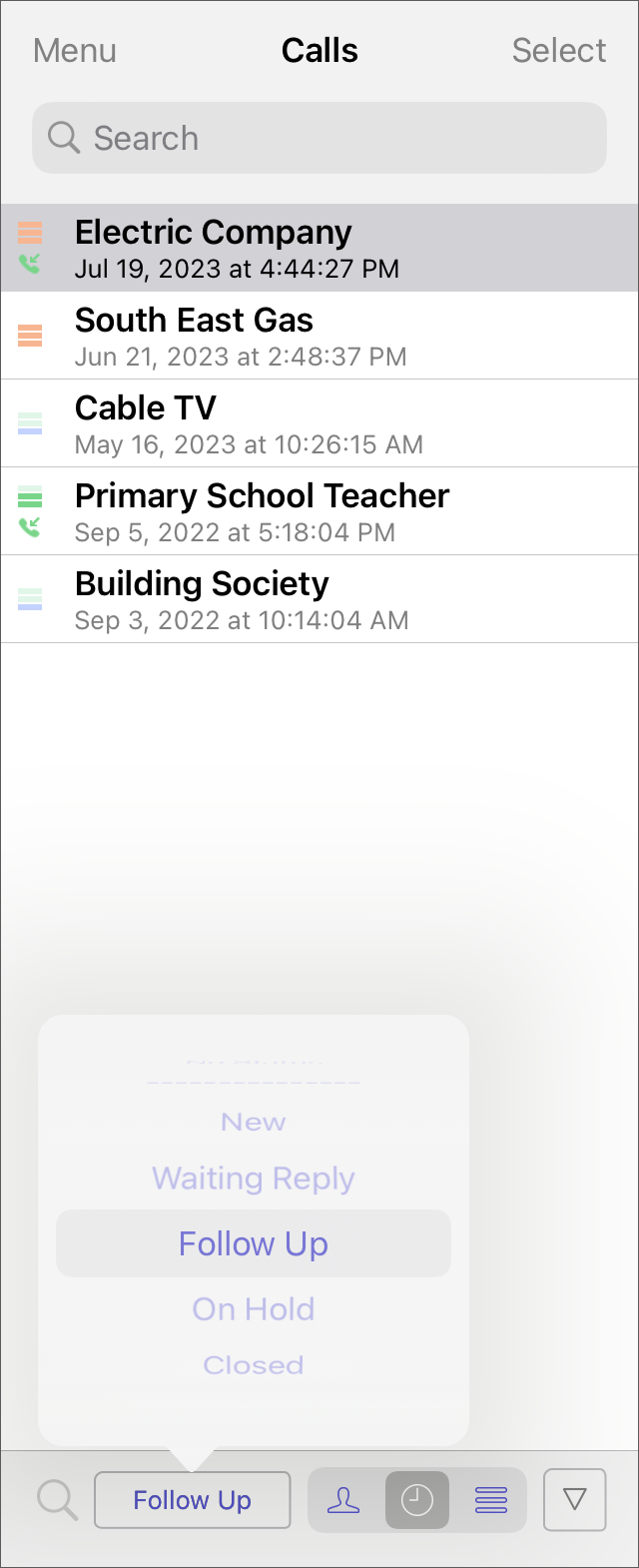Tap Select to choose calls
The width and height of the screenshot is (639, 1568).
coord(558,51)
